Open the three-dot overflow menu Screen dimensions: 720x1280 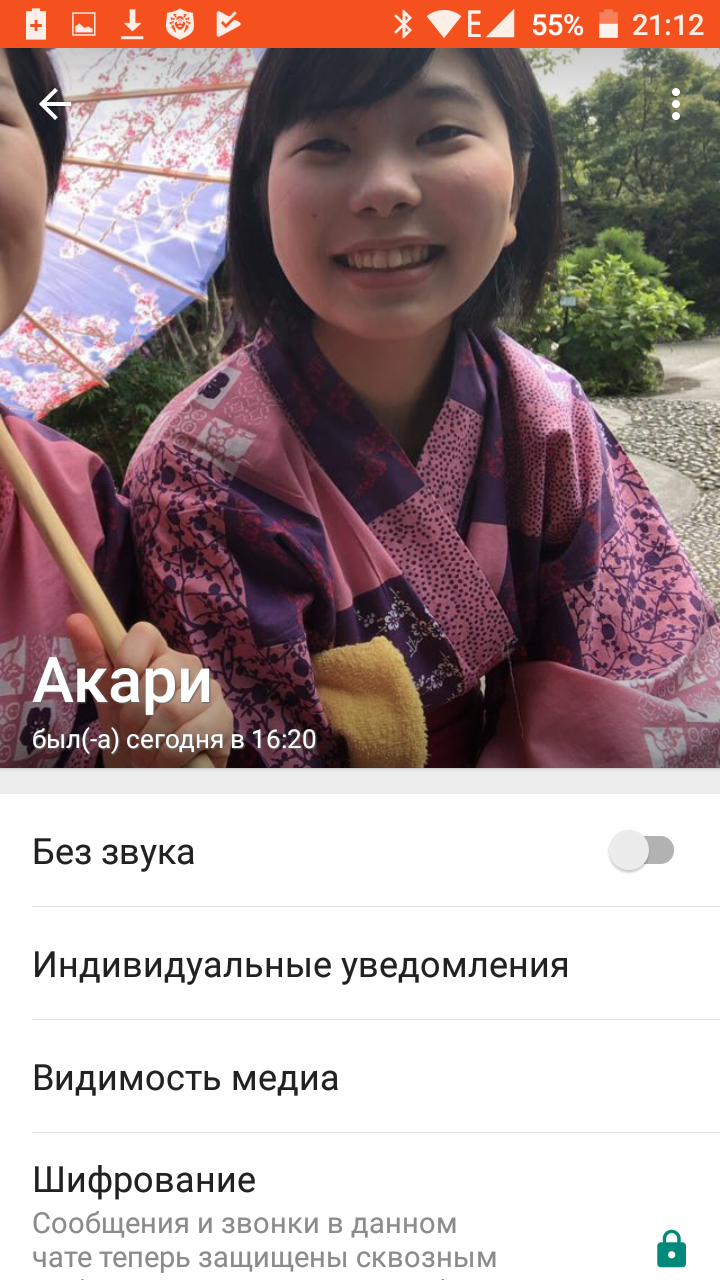[676, 104]
